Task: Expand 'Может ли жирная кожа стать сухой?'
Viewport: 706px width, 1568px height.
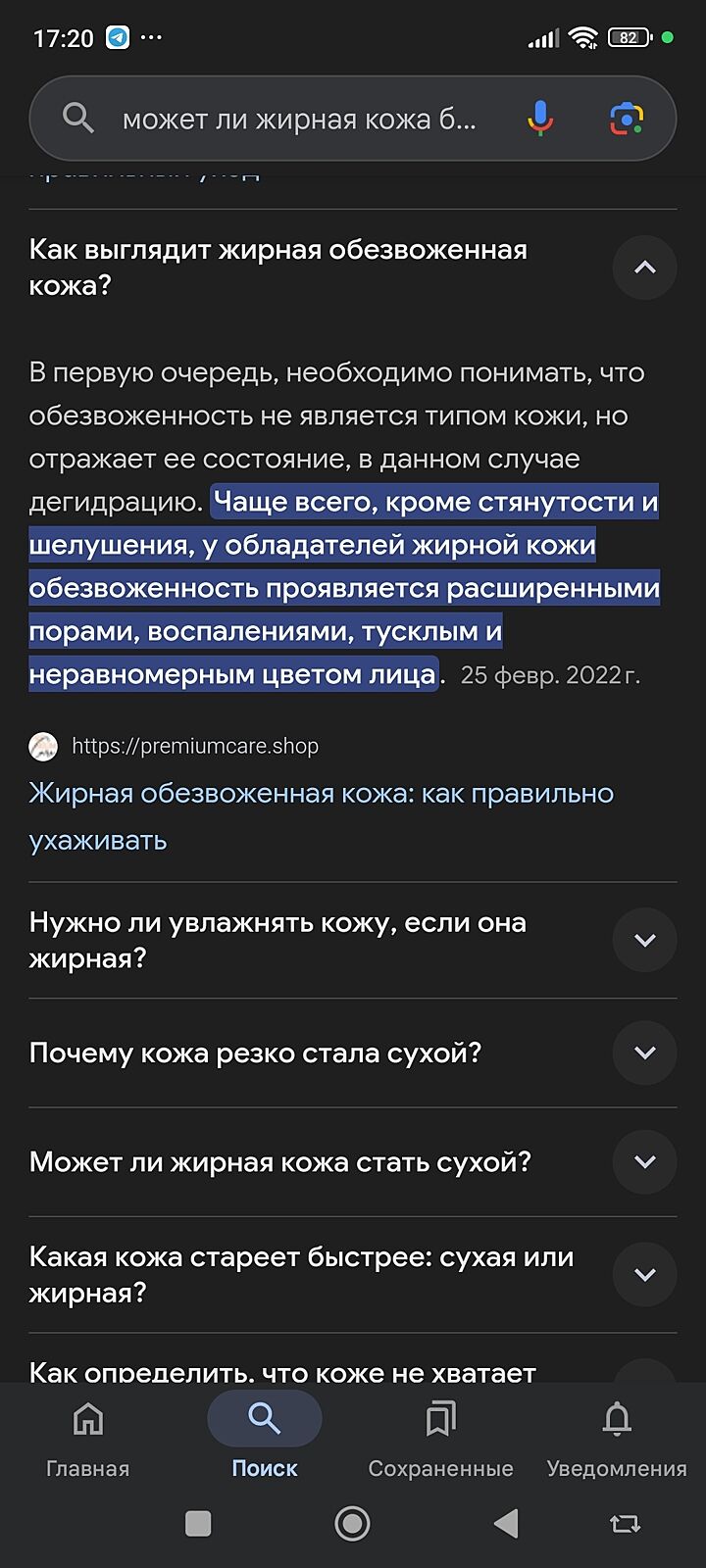Action: click(x=644, y=1161)
